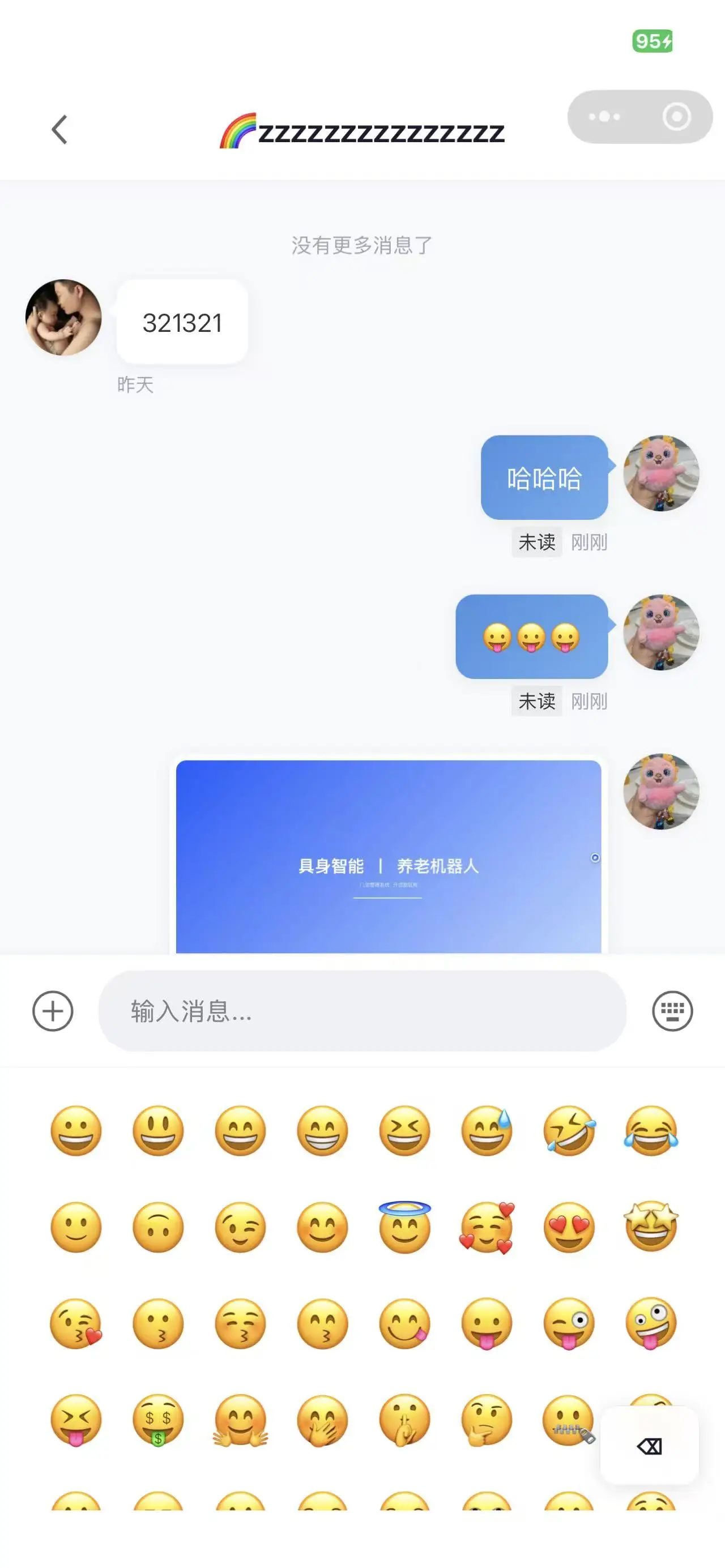Pick the star-struck emoji
The width and height of the screenshot is (725, 1568).
tap(651, 1227)
